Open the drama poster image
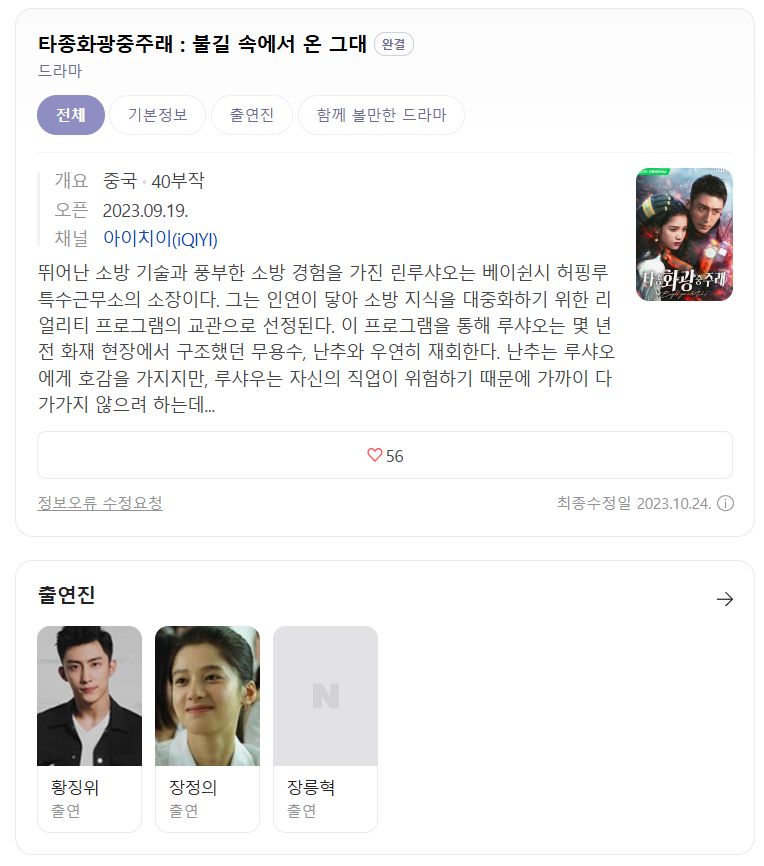The image size is (764, 866). pos(684,234)
